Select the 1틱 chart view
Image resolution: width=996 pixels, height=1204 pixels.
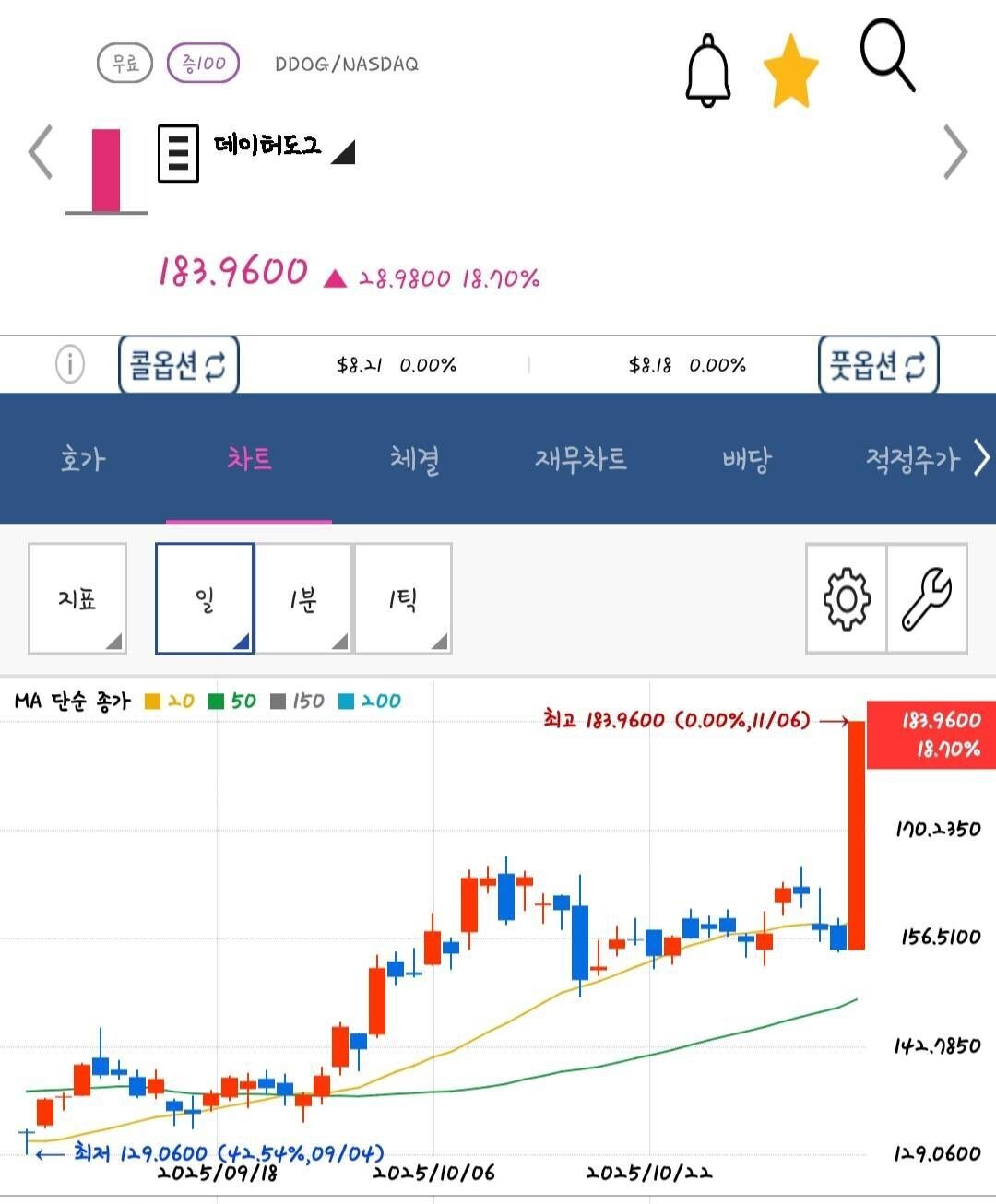point(404,598)
